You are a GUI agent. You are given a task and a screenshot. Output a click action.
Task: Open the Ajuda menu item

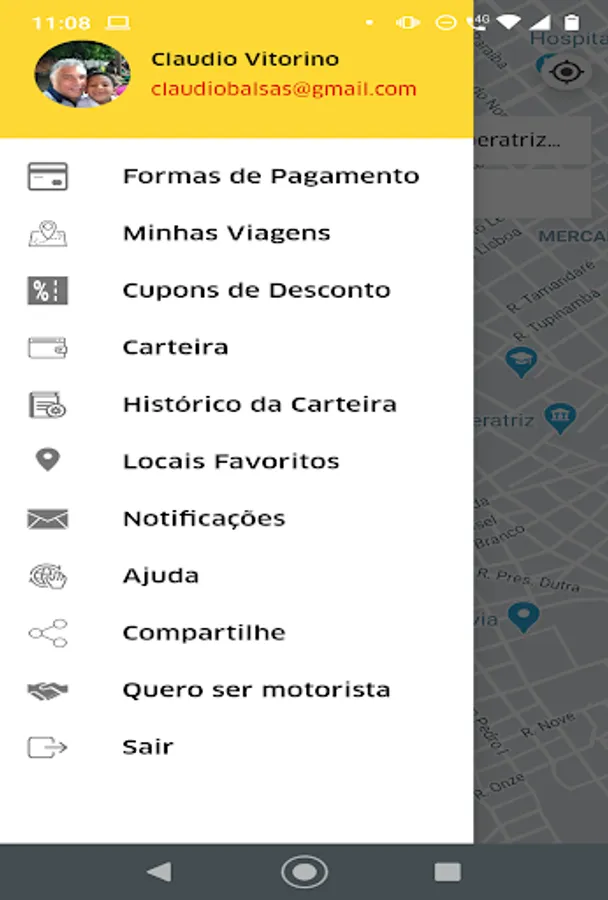pyautogui.click(x=160, y=576)
